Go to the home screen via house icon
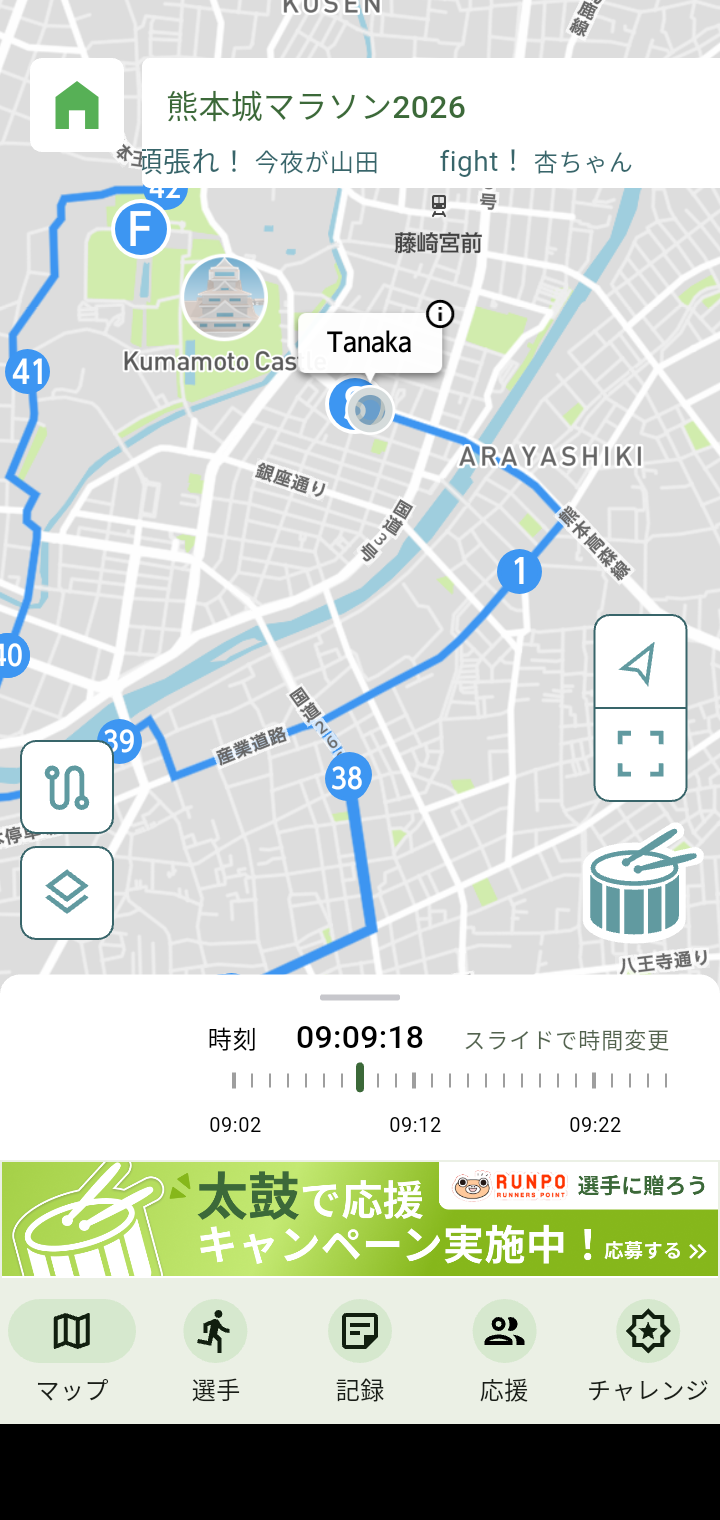The image size is (720, 1520). [77, 105]
